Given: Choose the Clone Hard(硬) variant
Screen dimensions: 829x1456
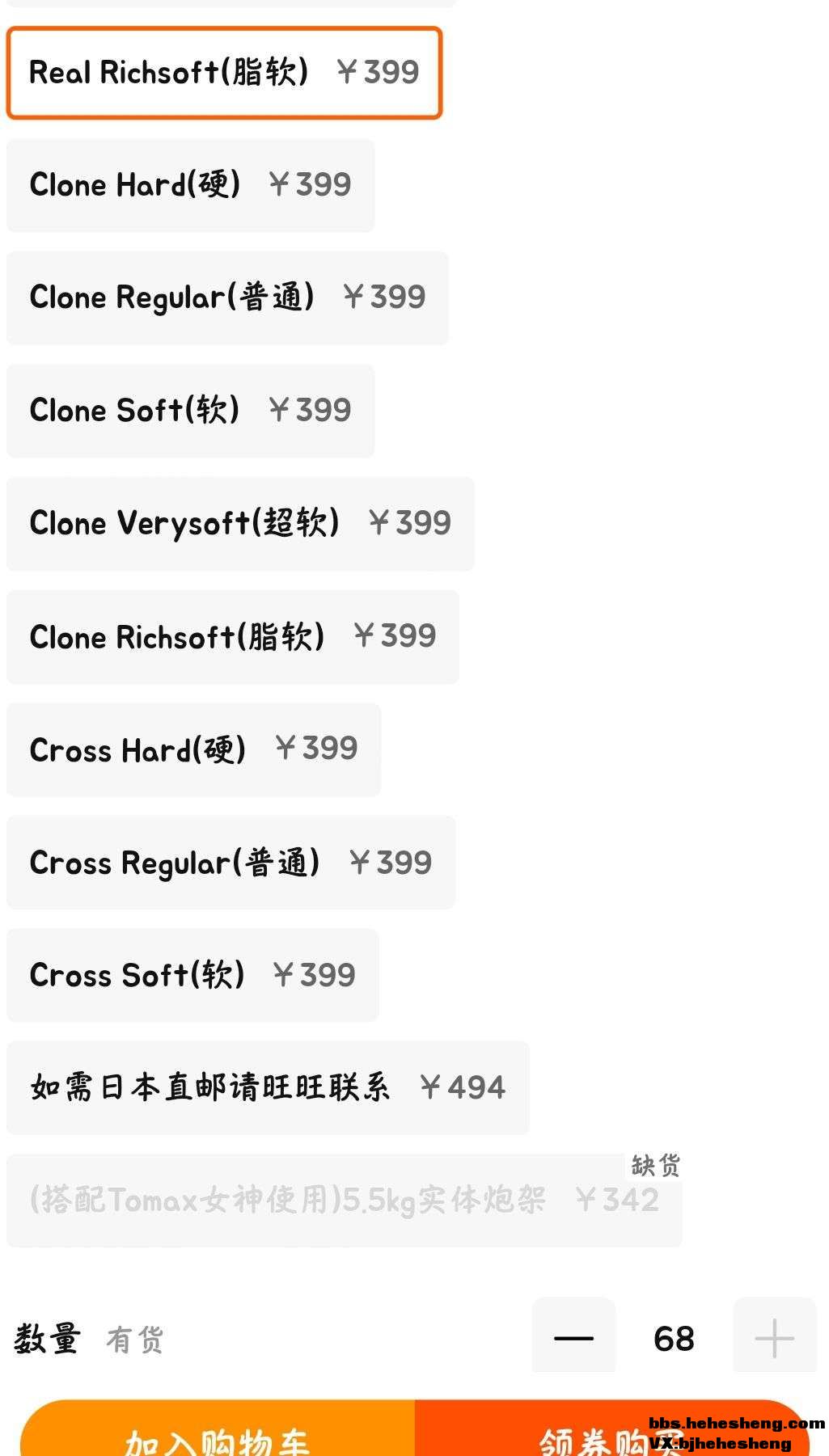Looking at the screenshot, I should click(190, 185).
